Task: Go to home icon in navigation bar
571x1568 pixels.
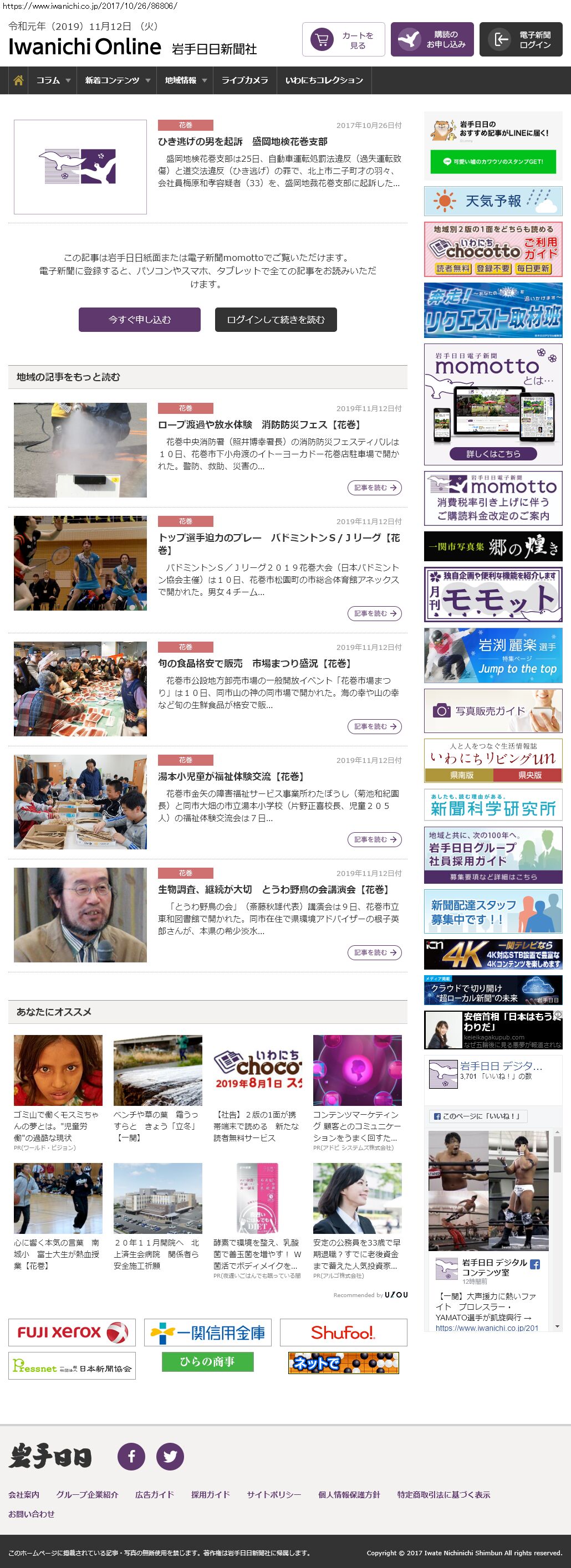Action: [18, 80]
